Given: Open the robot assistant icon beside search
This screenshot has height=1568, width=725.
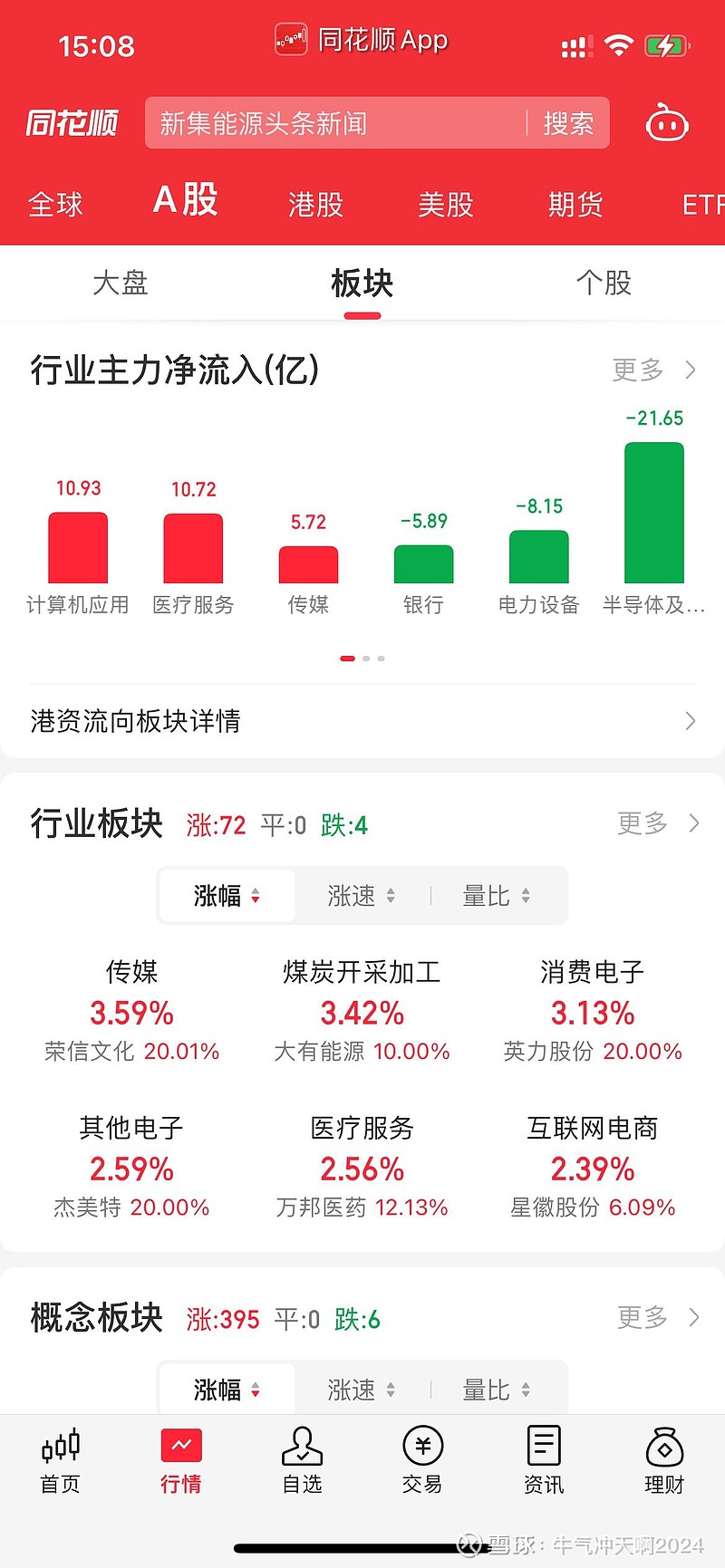Looking at the screenshot, I should tap(667, 123).
